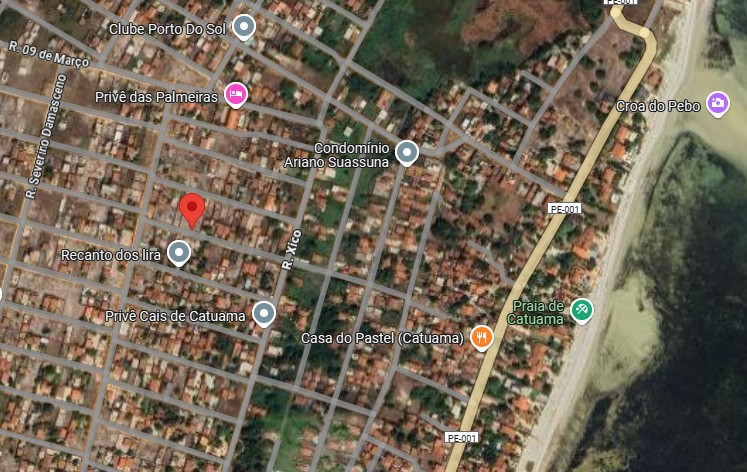
Task: Open the Clube Porto Do Sol marker
Action: pos(244,28)
